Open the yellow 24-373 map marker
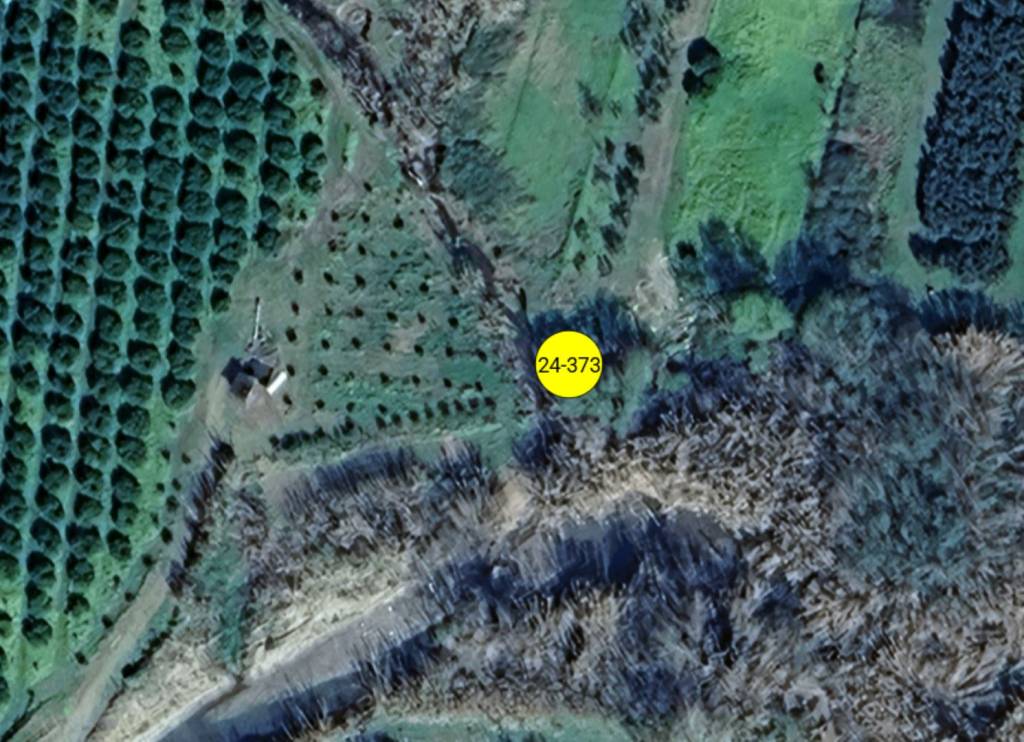 tap(569, 364)
